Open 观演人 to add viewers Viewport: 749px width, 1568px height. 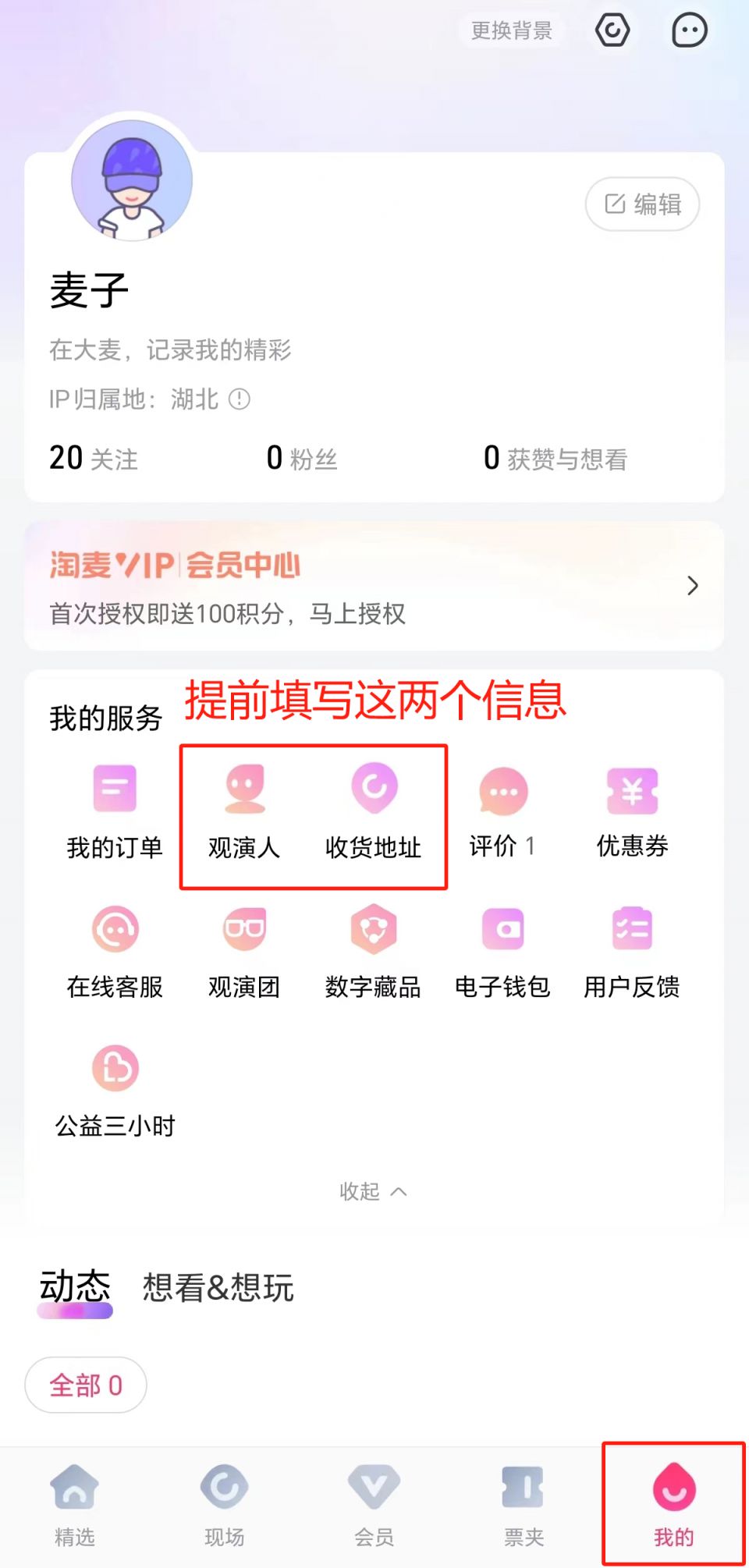244,811
